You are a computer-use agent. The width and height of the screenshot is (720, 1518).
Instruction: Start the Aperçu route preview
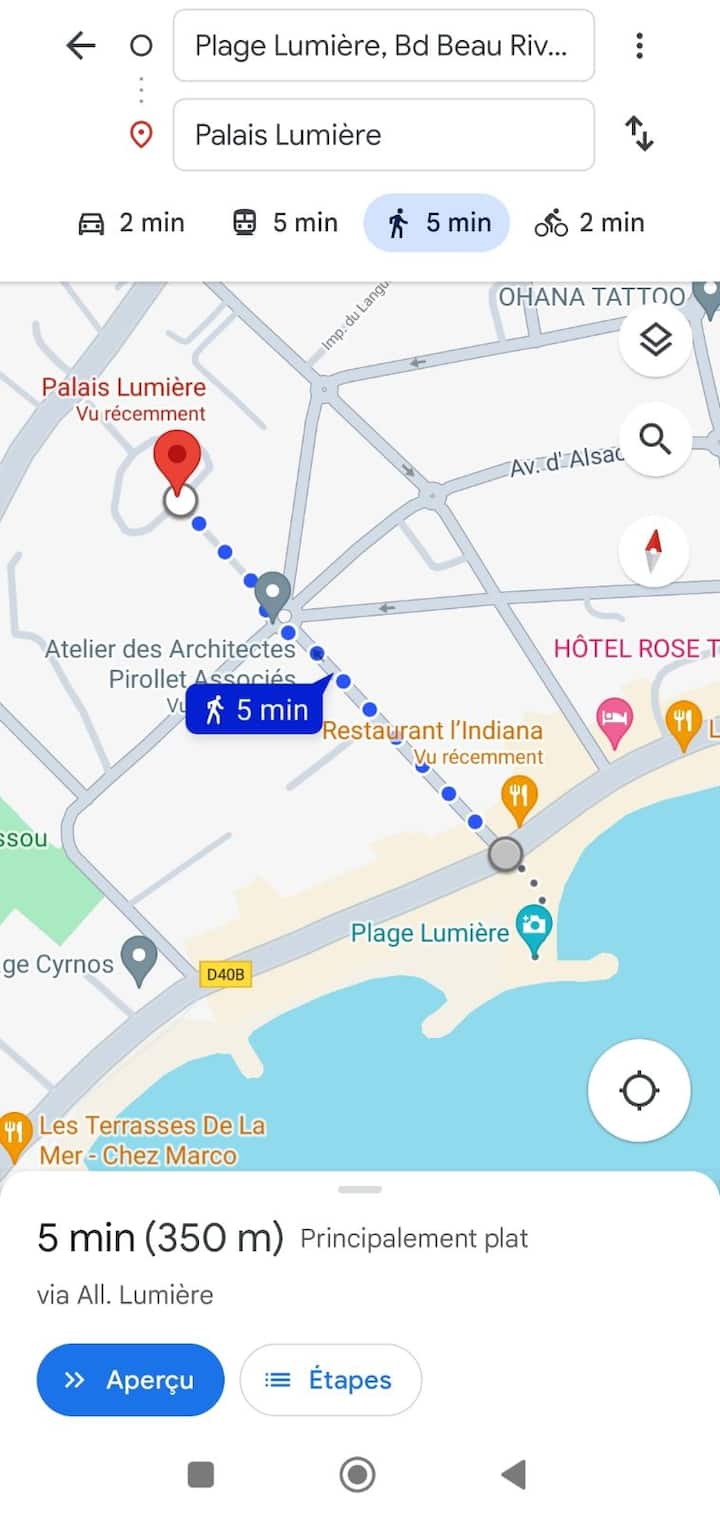(131, 1380)
